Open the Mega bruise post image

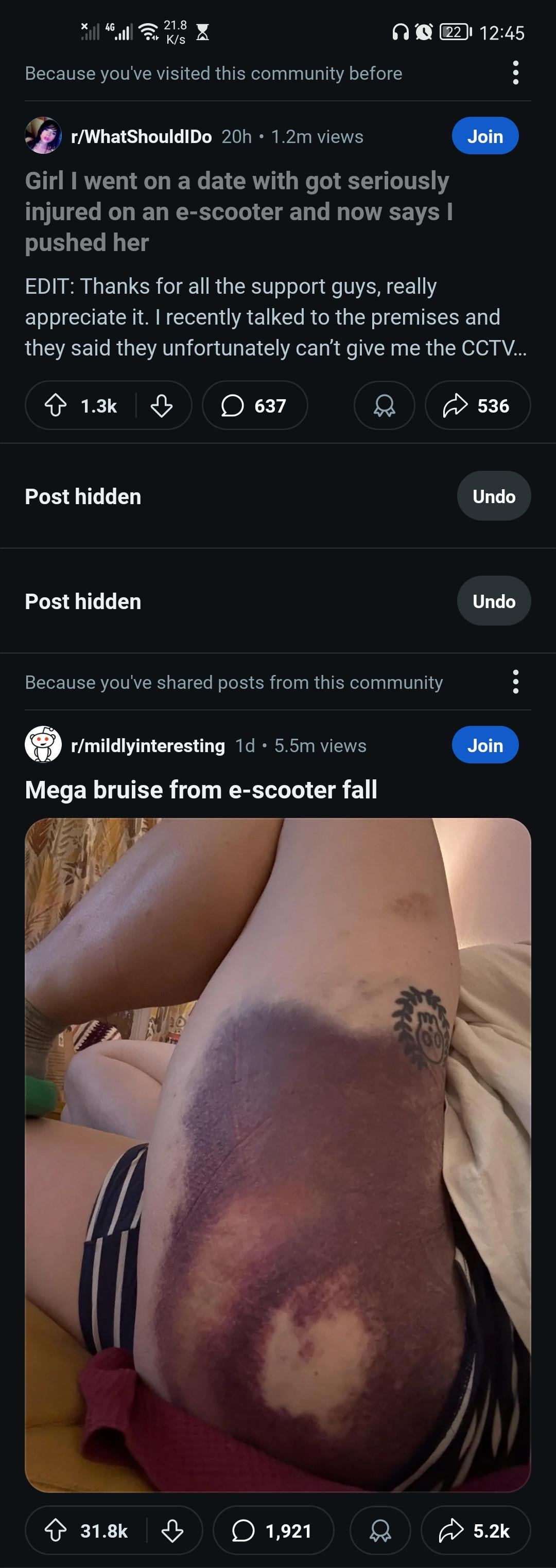pyautogui.click(x=277, y=1154)
